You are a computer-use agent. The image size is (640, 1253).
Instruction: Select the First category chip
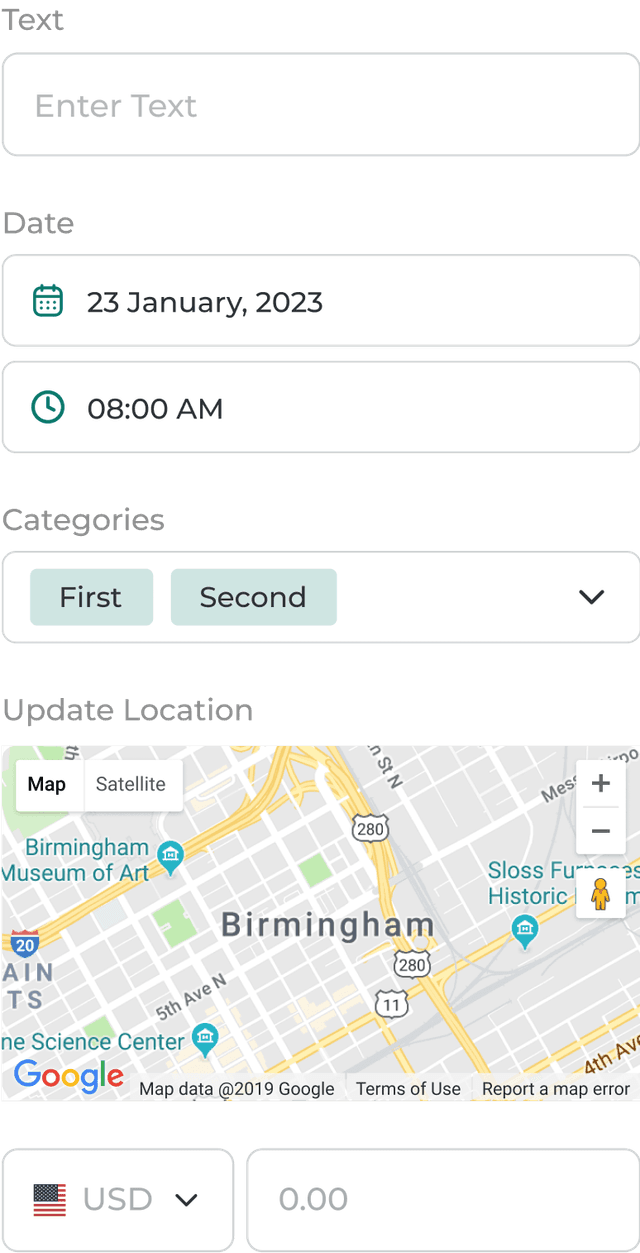[91, 597]
